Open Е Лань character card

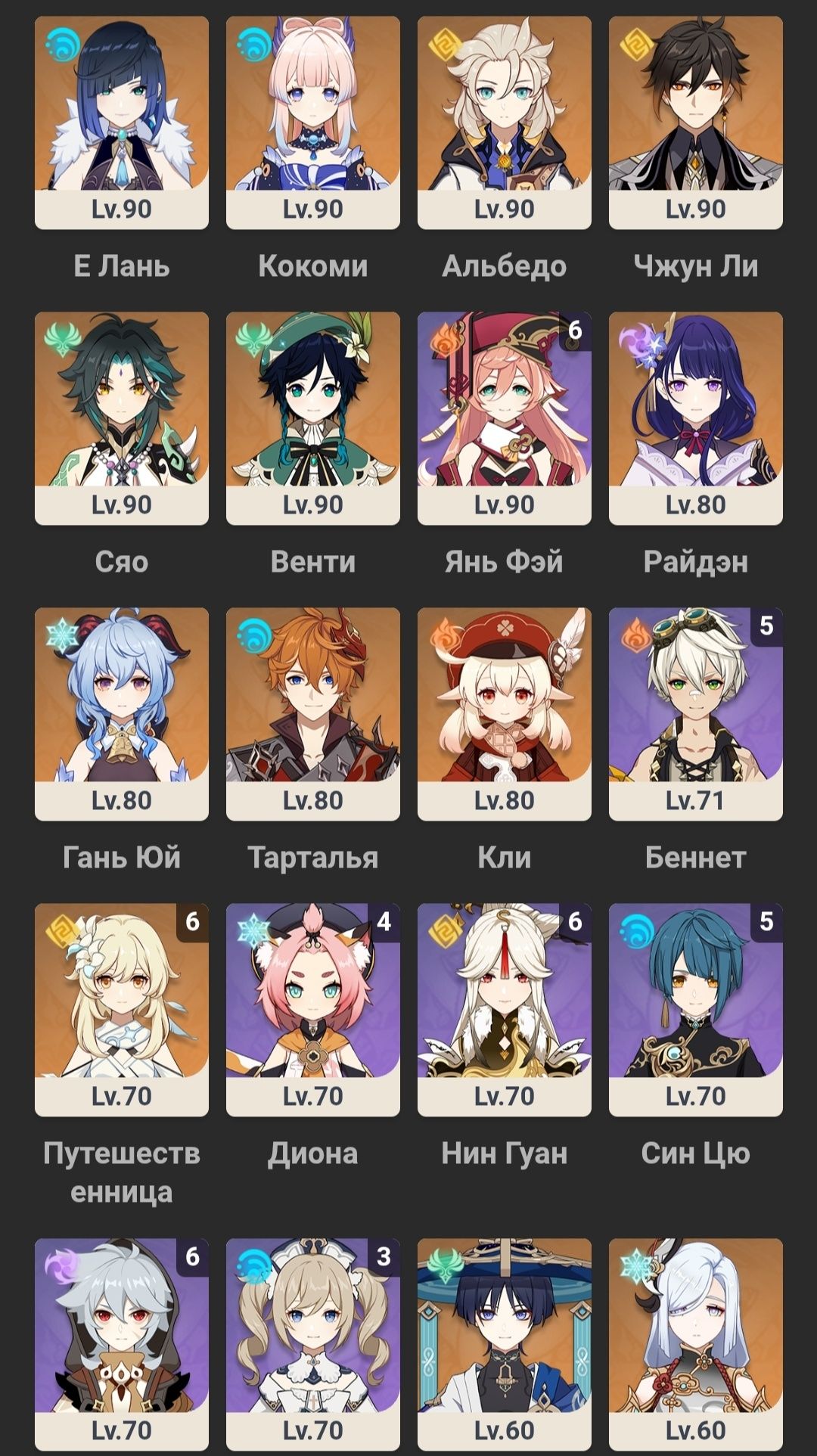tap(121, 121)
